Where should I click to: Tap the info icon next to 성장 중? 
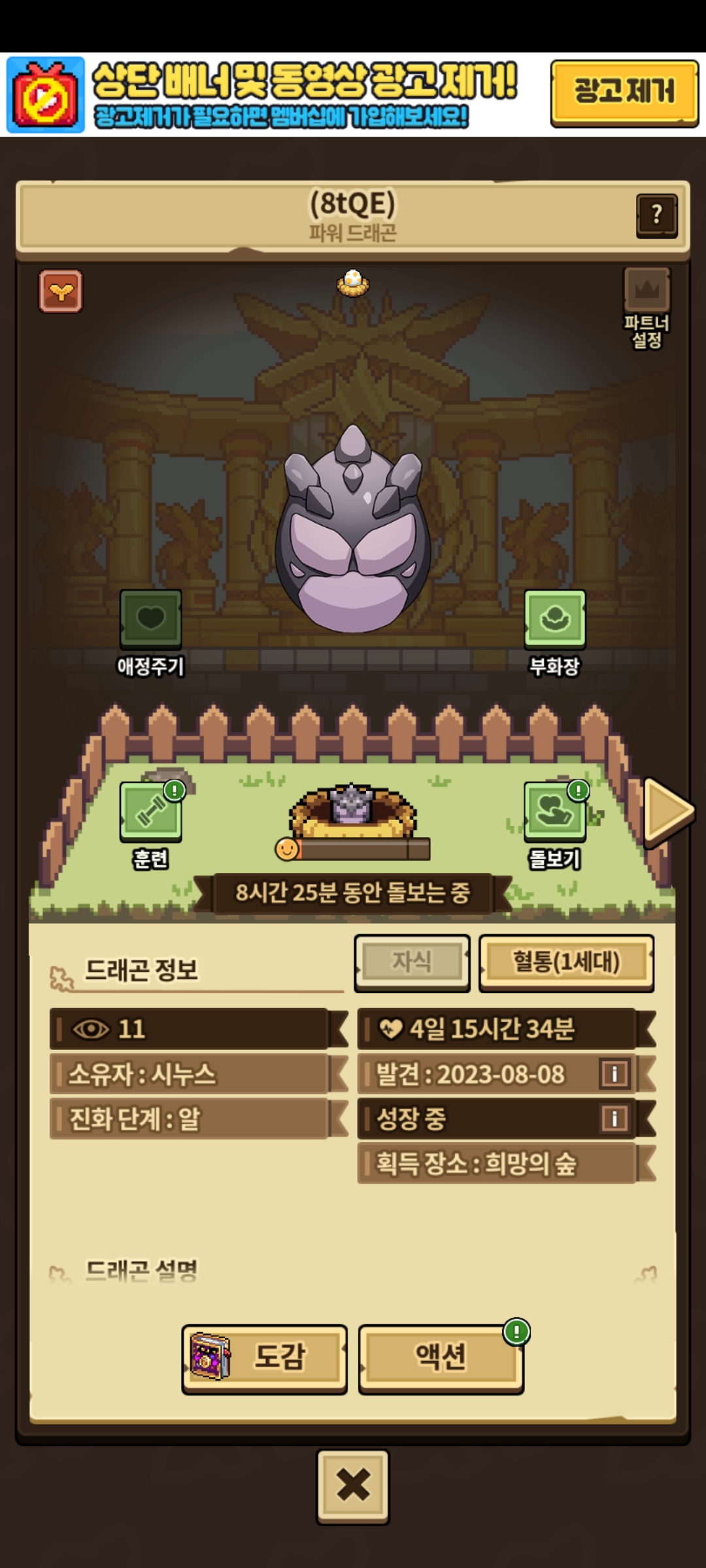coord(614,1119)
